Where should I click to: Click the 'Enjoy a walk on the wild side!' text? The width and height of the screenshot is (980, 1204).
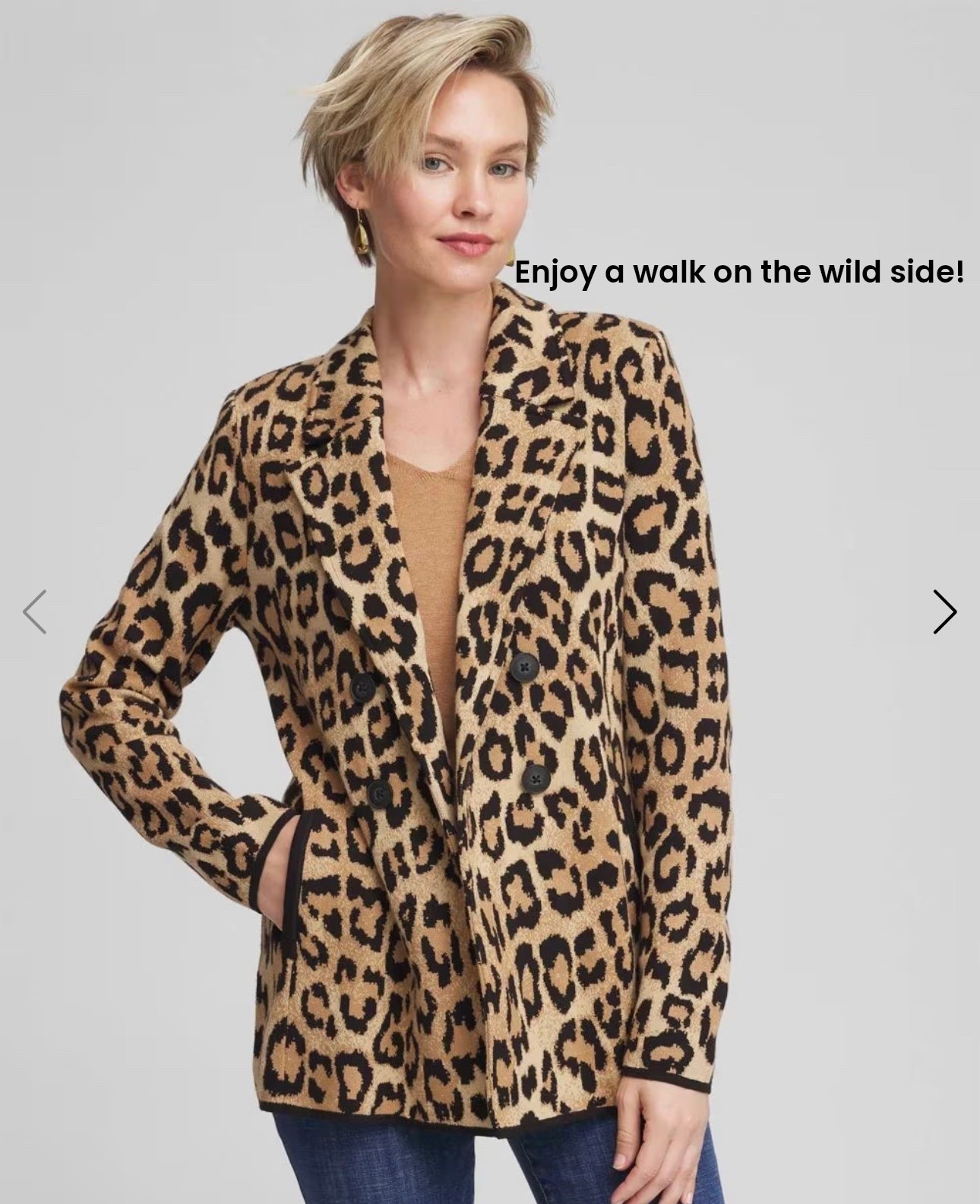[x=741, y=271]
